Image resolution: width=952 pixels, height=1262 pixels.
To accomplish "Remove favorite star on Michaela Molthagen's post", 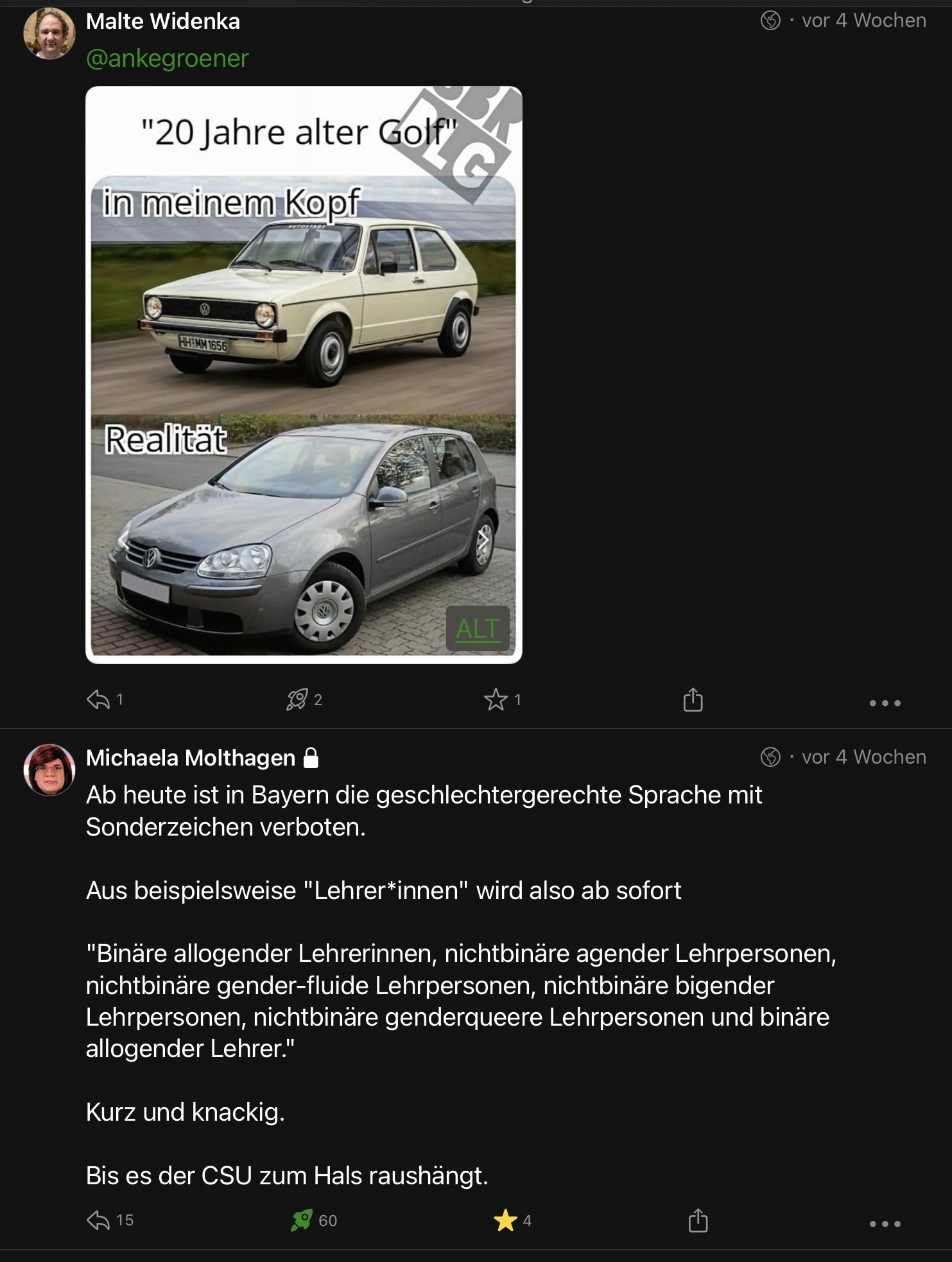I will click(505, 1220).
